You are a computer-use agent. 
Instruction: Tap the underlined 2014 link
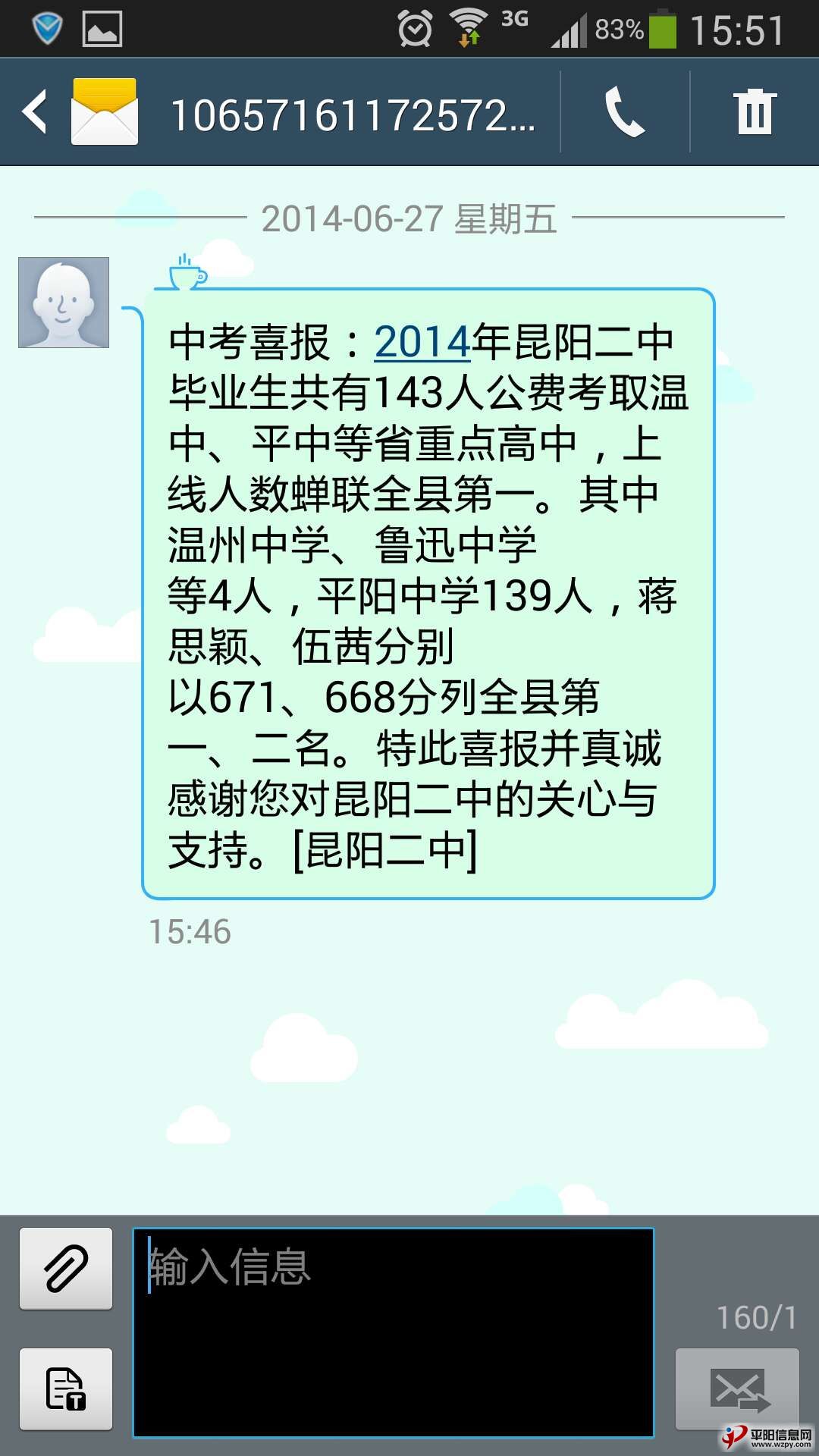[x=422, y=342]
